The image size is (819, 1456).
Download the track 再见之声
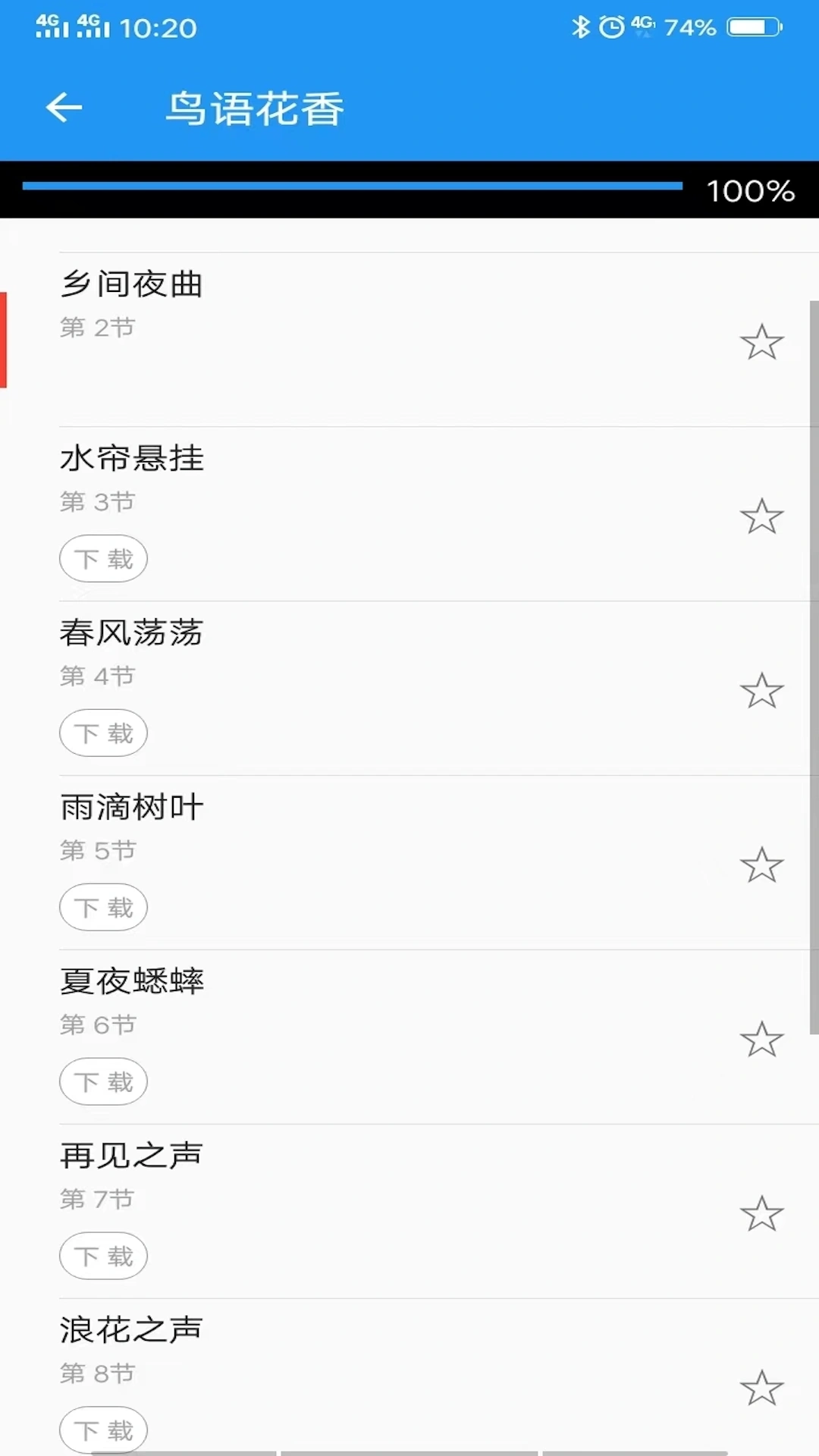click(103, 1257)
